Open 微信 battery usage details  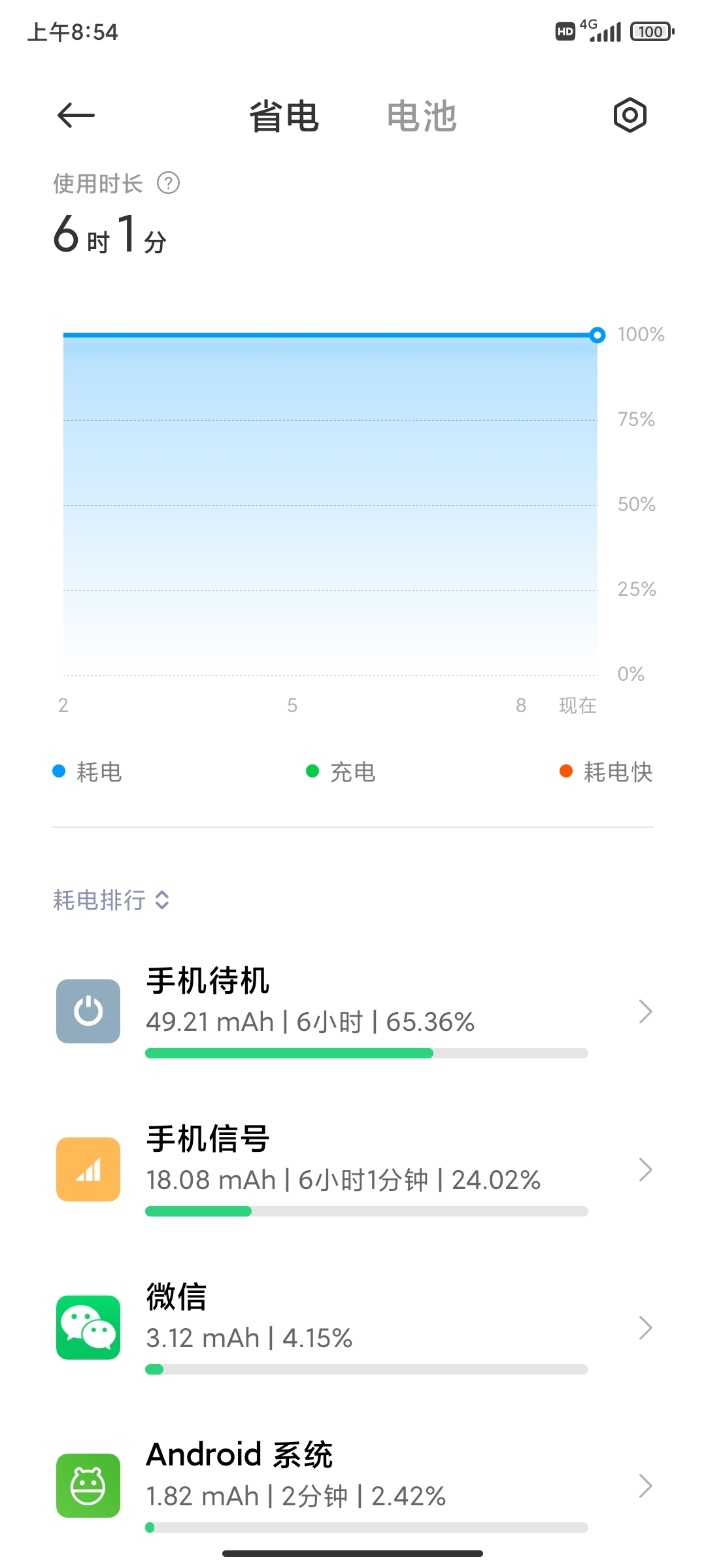[353, 1328]
